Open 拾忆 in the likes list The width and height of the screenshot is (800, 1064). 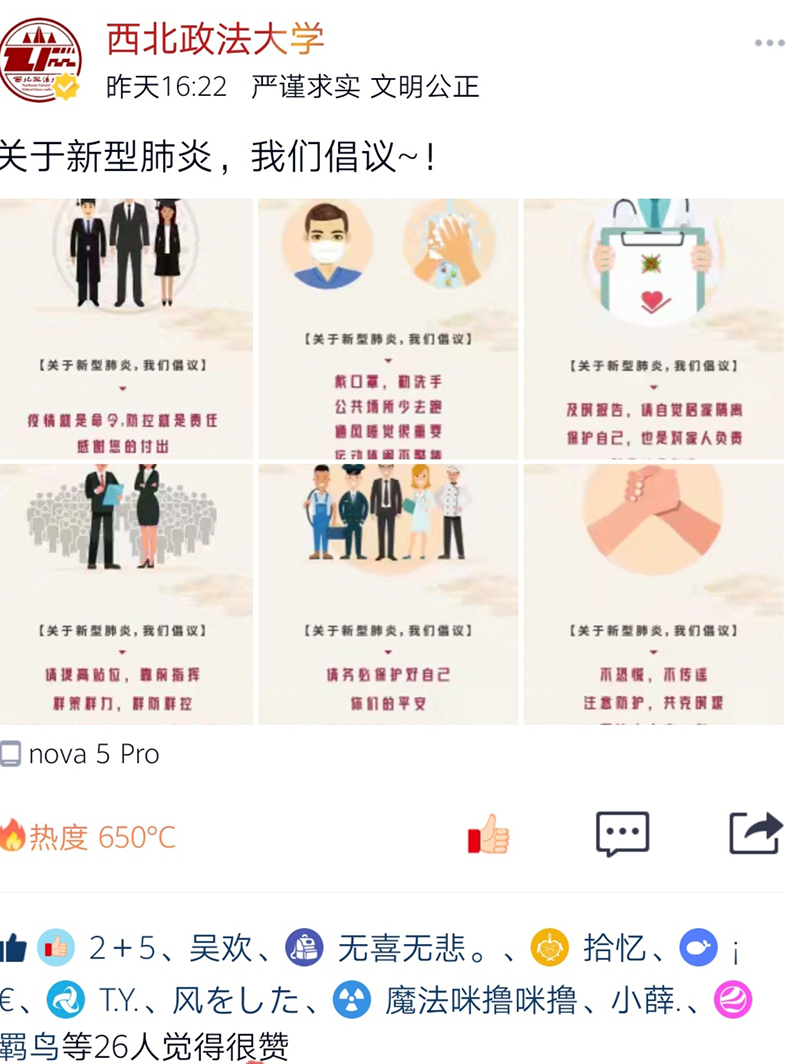pyautogui.click(x=614, y=947)
